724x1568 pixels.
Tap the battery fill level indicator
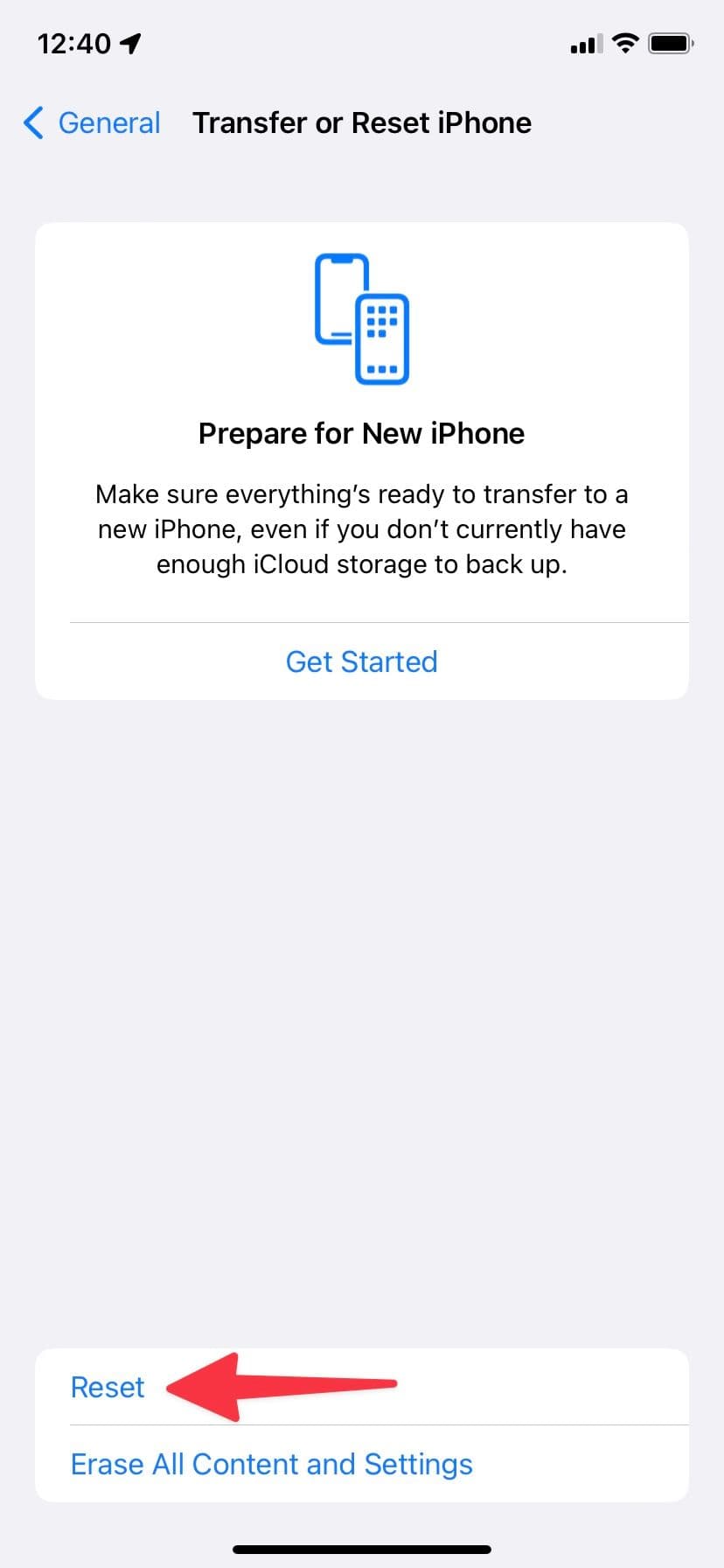pos(667,42)
